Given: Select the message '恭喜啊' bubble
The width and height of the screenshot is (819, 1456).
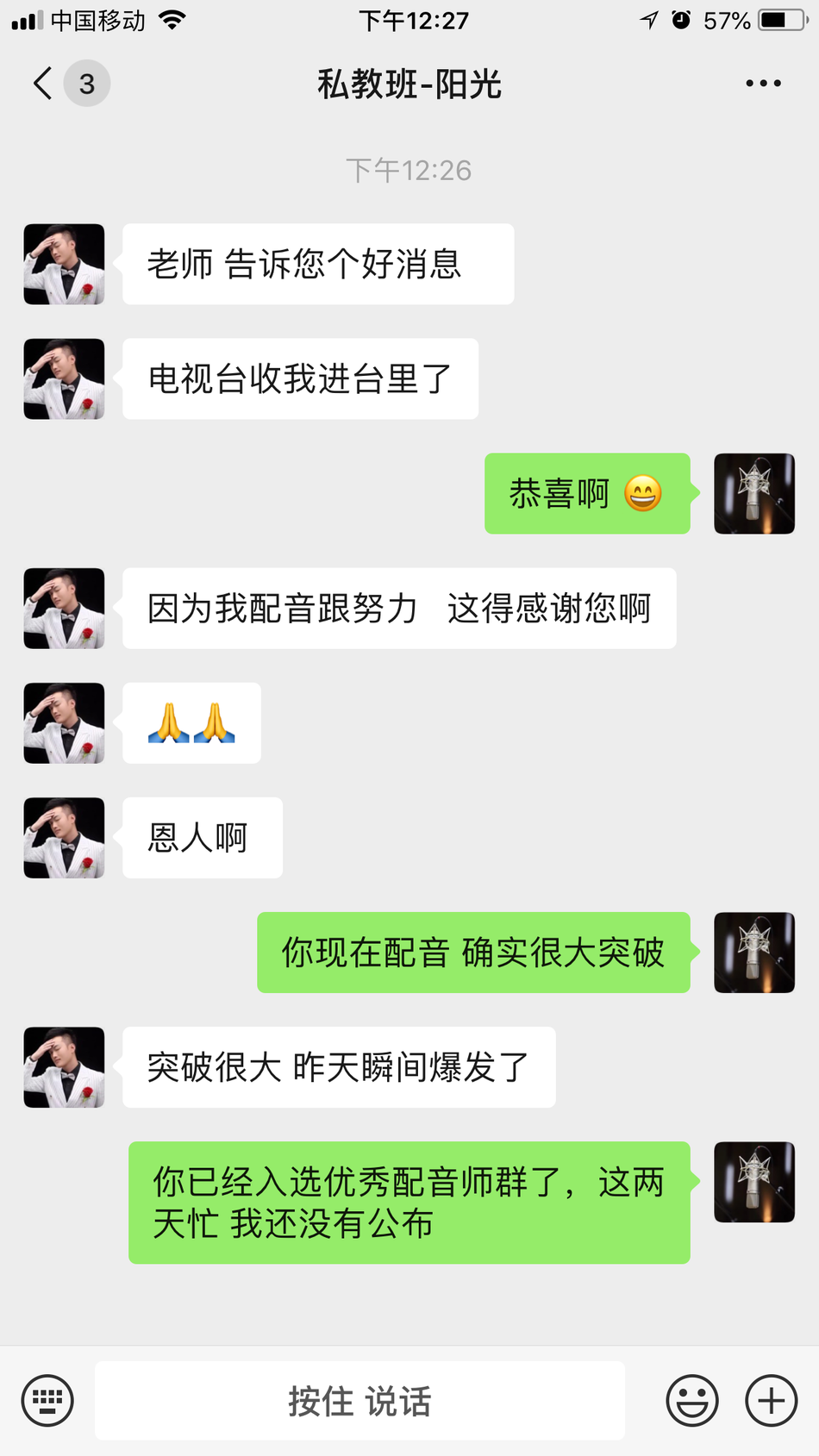Looking at the screenshot, I should click(x=587, y=493).
